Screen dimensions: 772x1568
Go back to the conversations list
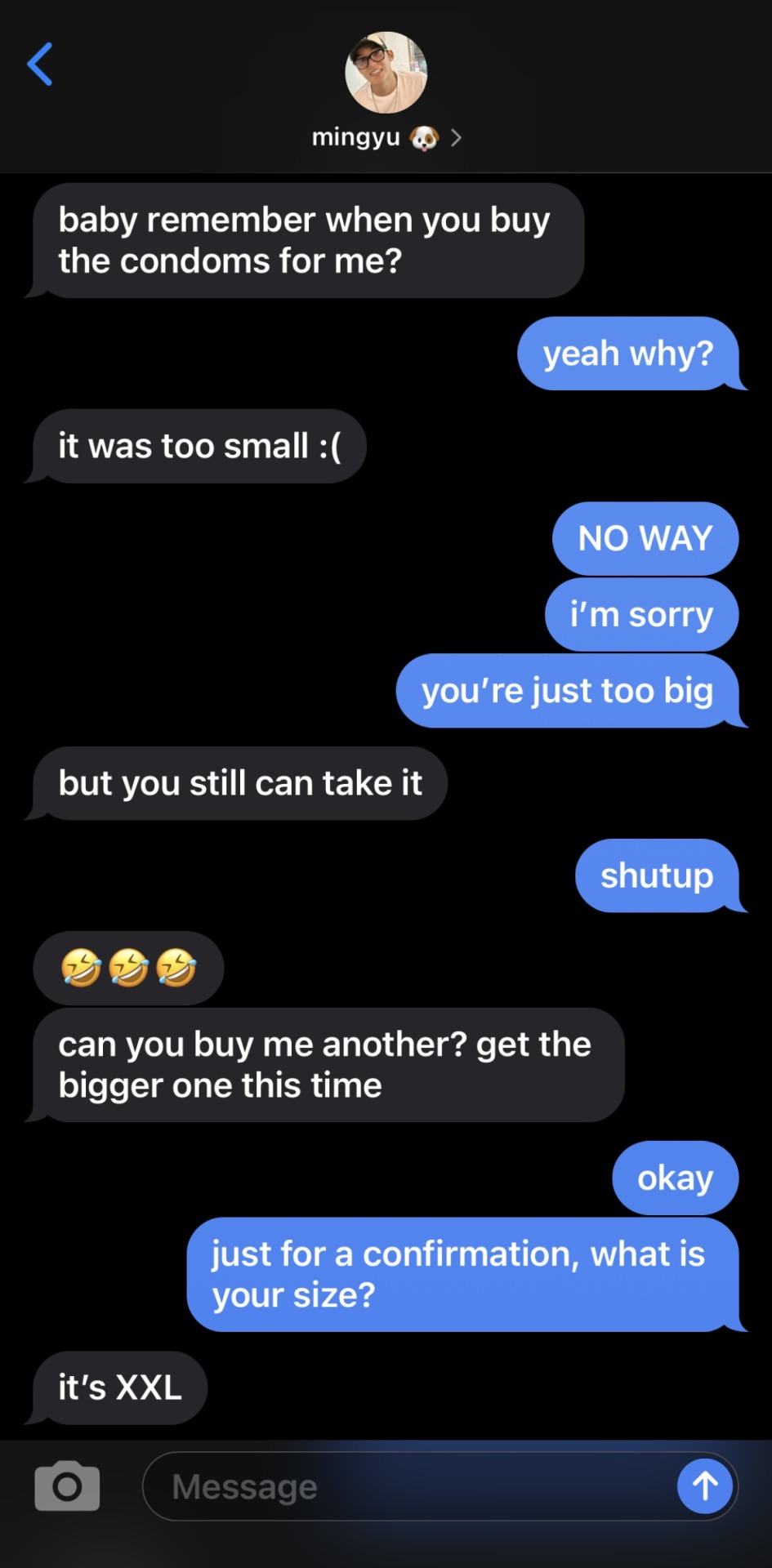(40, 65)
